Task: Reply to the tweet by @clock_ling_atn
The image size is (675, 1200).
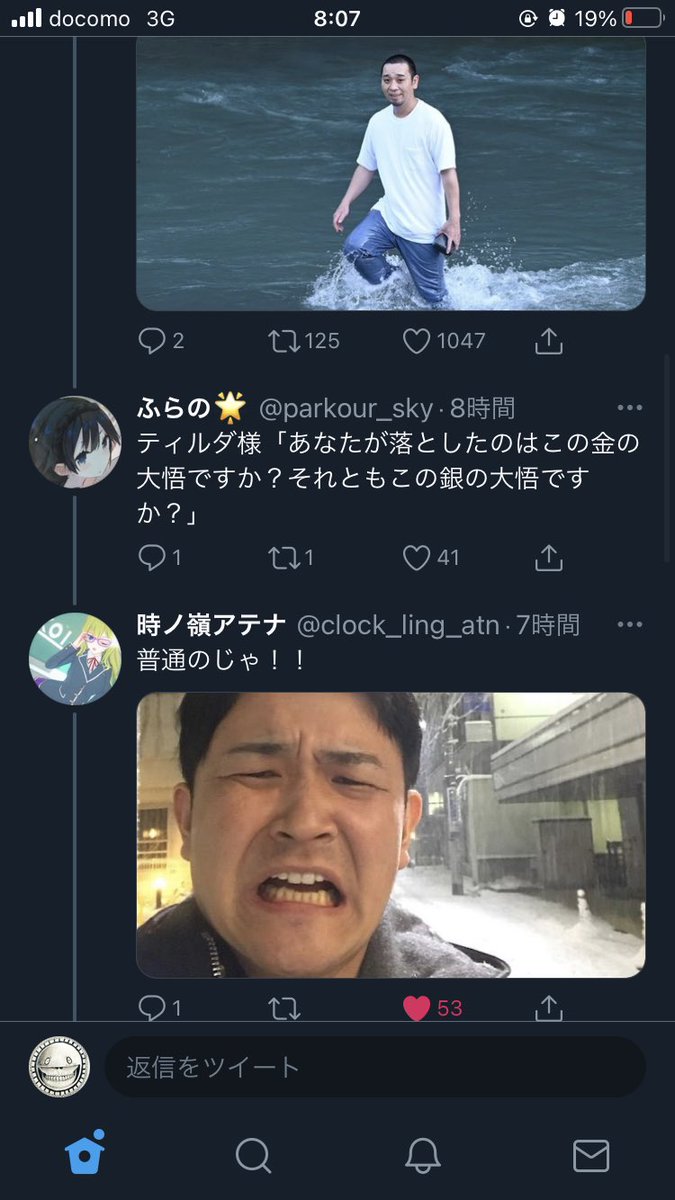Action: click(x=152, y=1008)
